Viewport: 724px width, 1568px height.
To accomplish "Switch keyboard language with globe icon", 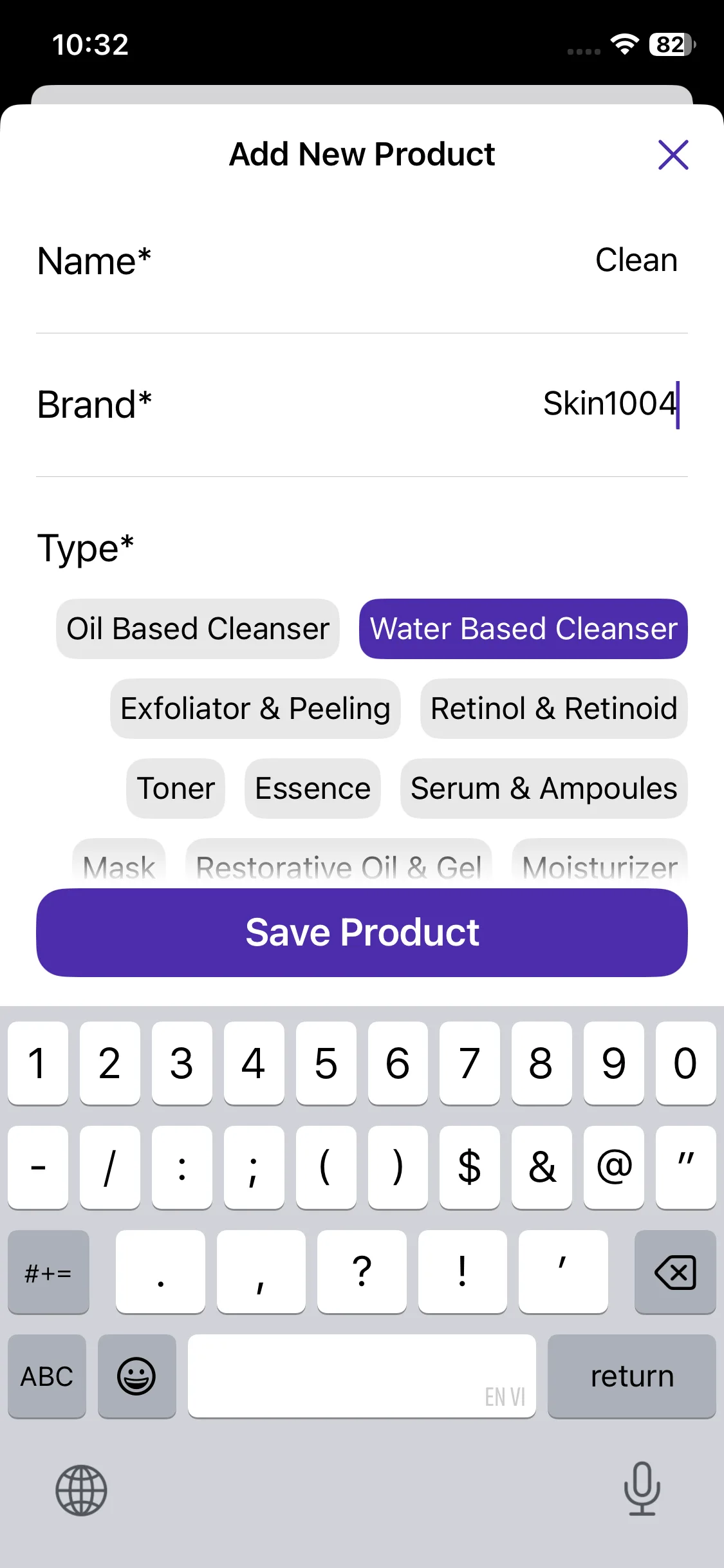I will [x=81, y=1490].
